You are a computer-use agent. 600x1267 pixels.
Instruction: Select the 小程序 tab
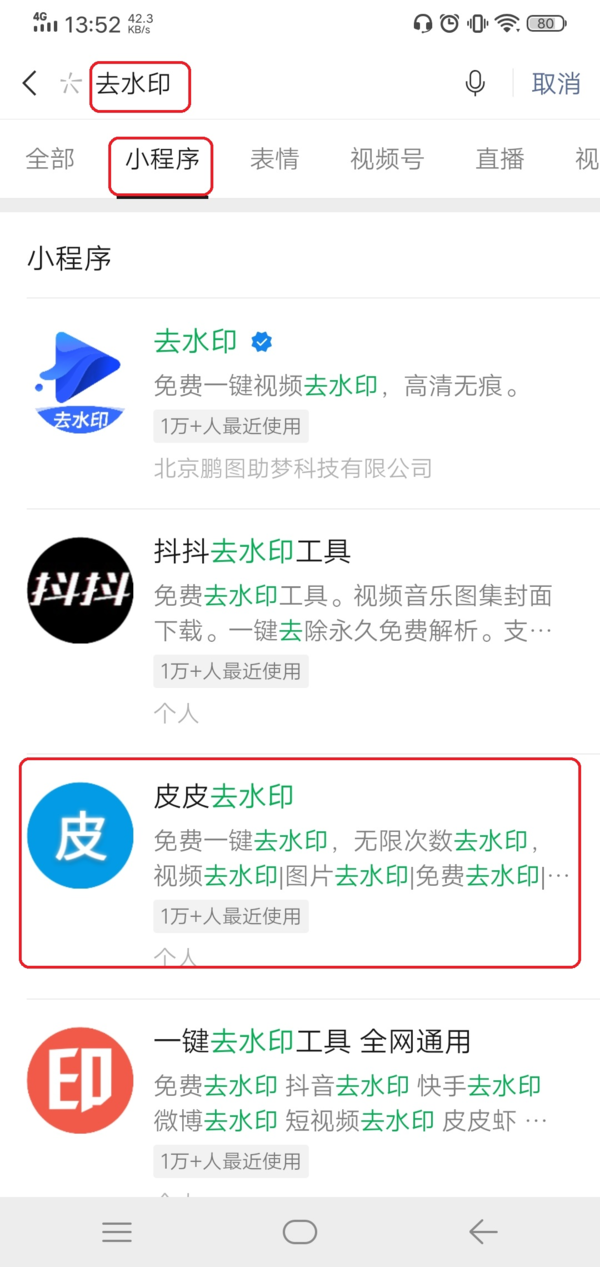click(x=162, y=159)
